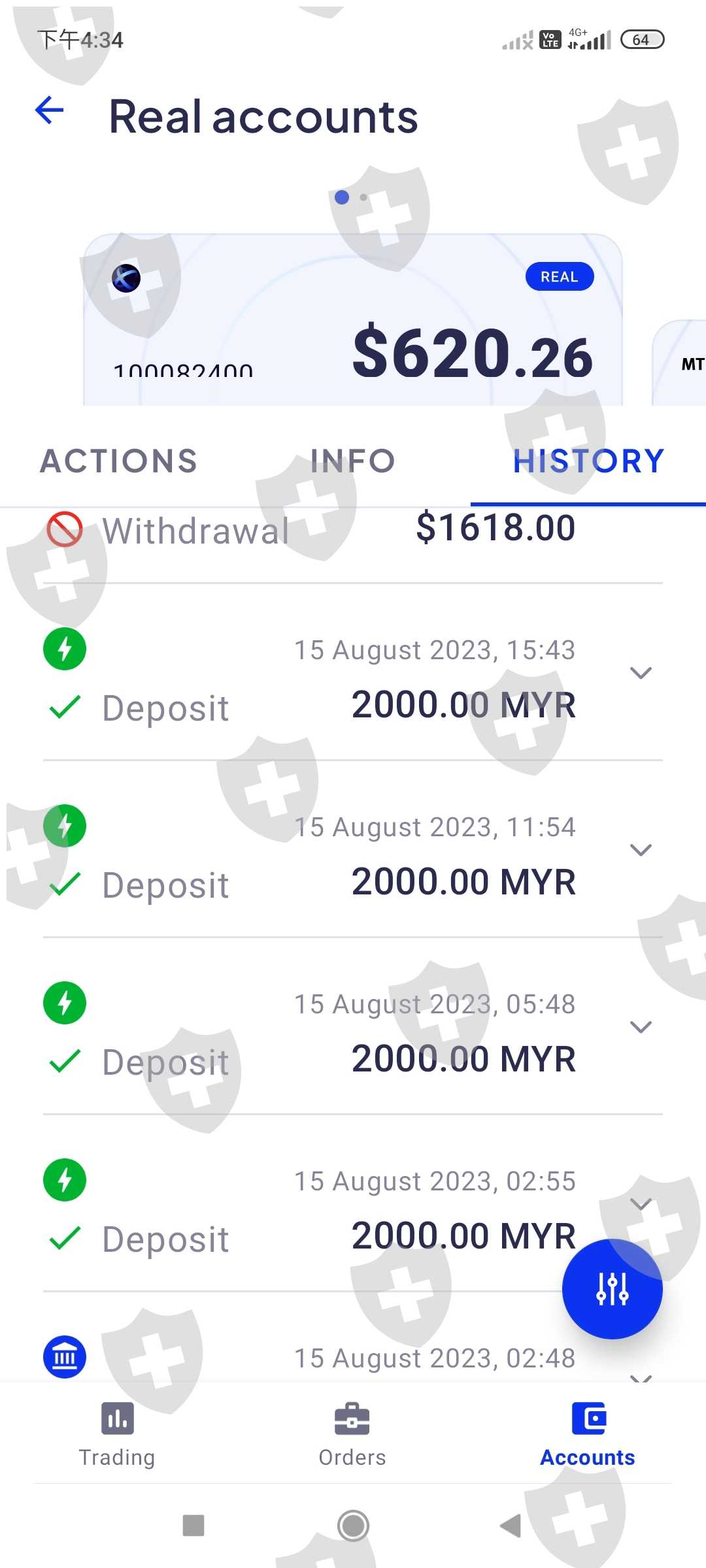The image size is (706, 1568).
Task: Select the HISTORY tab
Action: click(x=588, y=461)
